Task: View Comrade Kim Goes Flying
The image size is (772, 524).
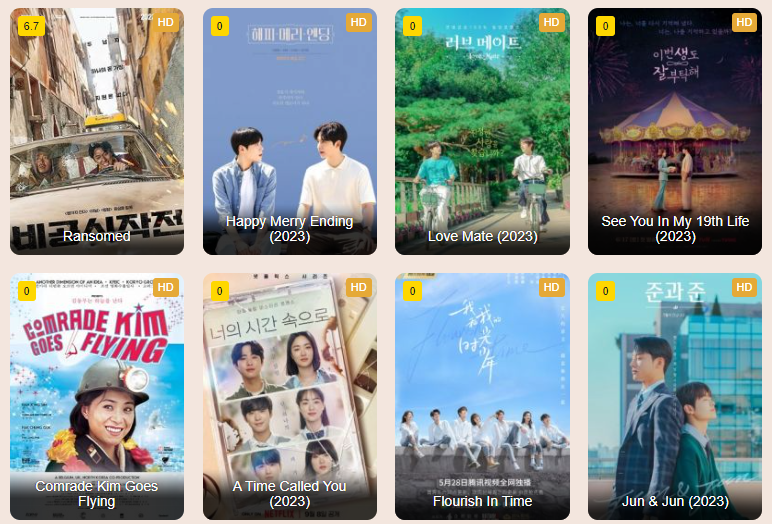Action: point(97,396)
